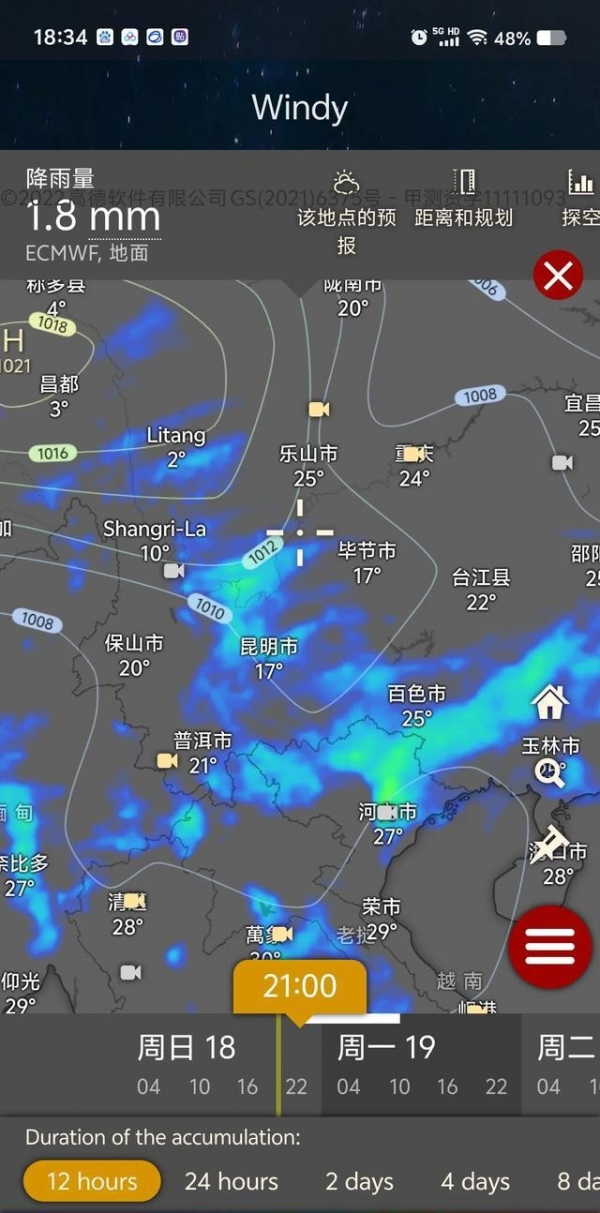The image size is (600, 1213).
Task: Open the map search magnifier
Action: tap(550, 771)
